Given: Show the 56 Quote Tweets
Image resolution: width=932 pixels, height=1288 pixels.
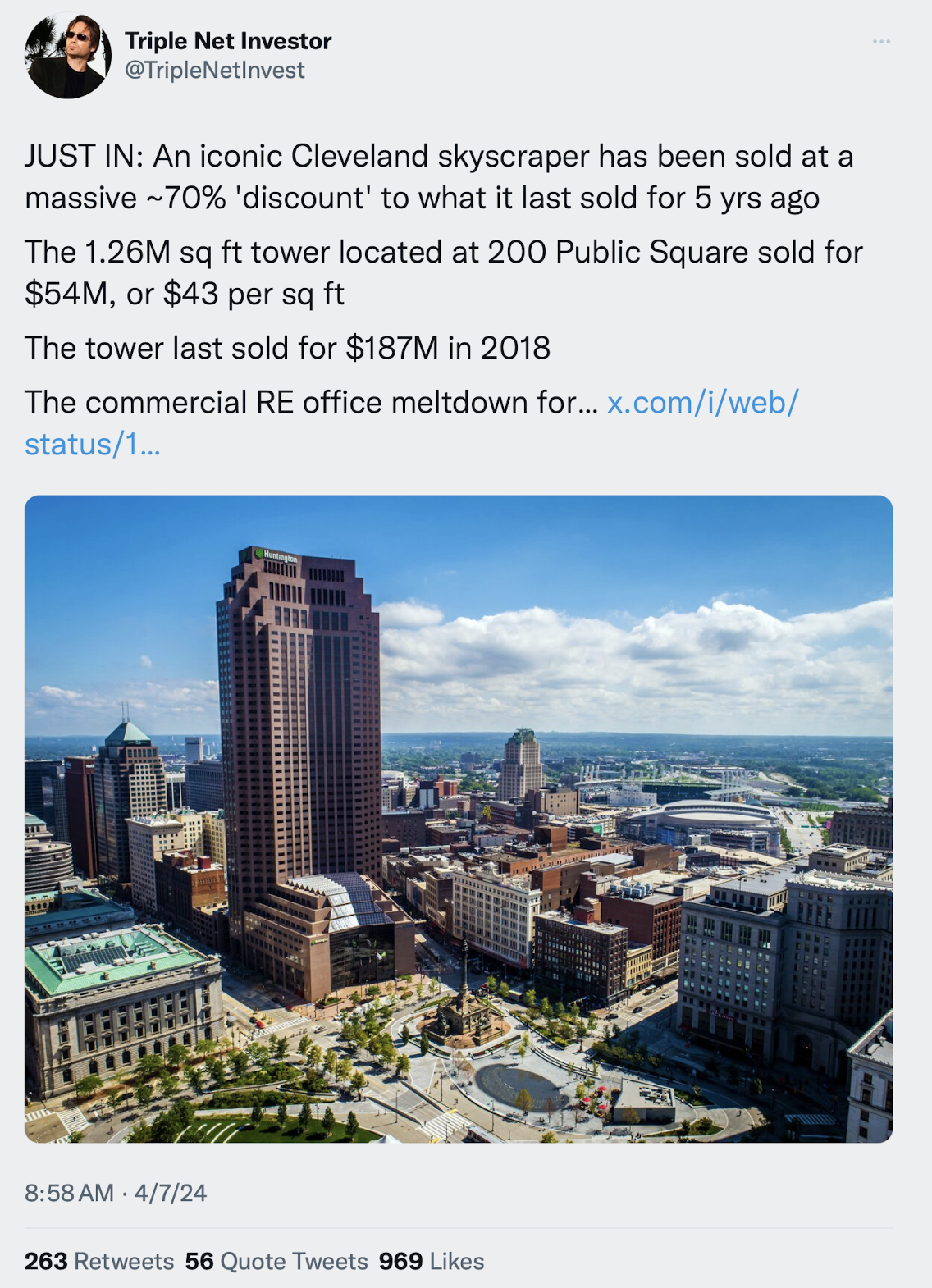Looking at the screenshot, I should 276,1261.
